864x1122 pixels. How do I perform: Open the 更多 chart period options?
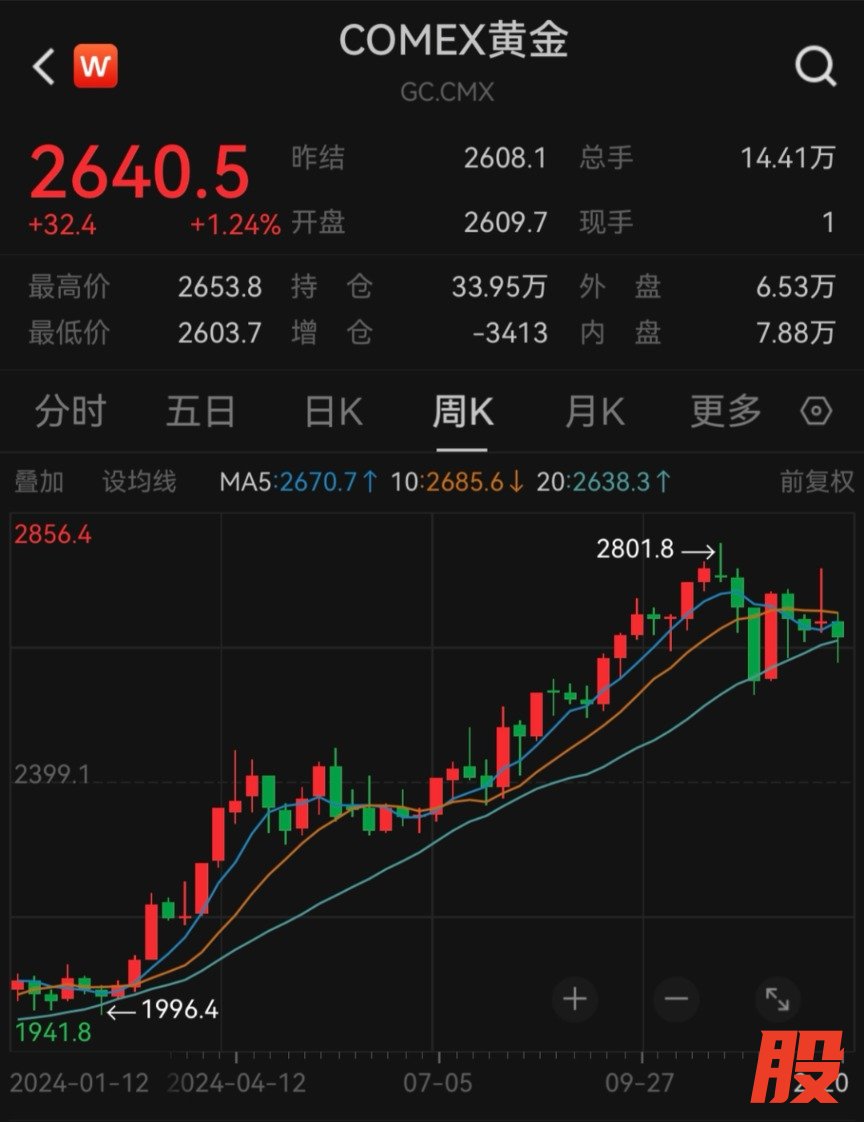(x=726, y=411)
